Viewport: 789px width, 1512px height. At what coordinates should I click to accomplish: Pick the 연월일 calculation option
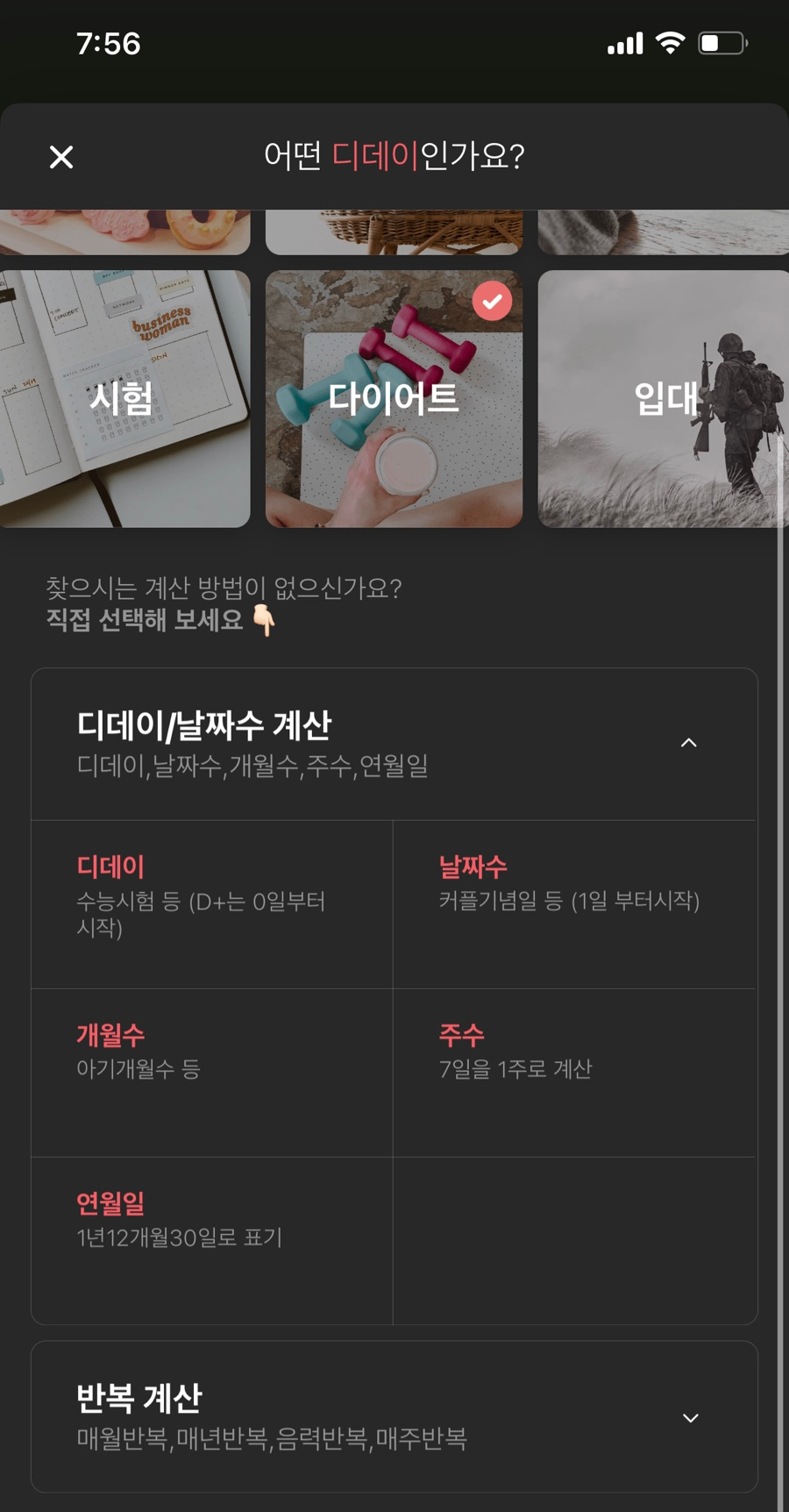click(212, 1241)
